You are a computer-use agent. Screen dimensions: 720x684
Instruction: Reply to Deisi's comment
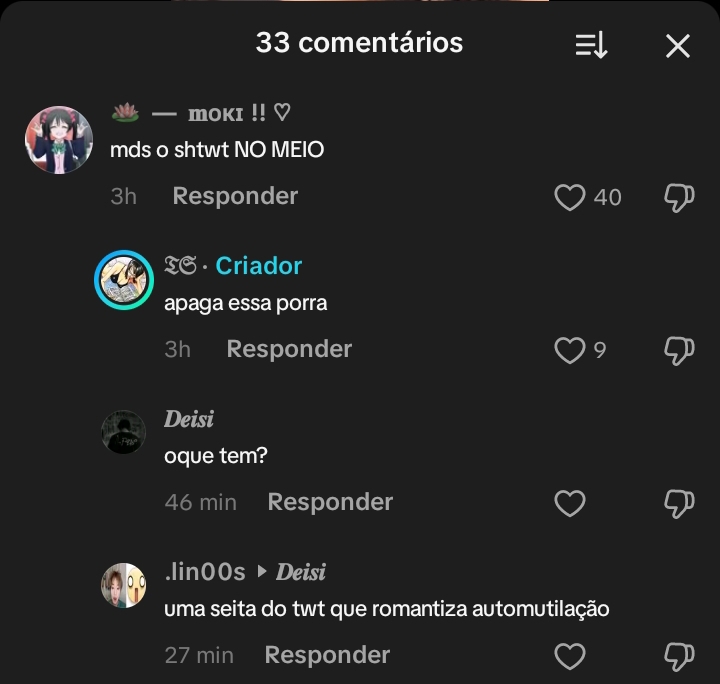(x=330, y=502)
